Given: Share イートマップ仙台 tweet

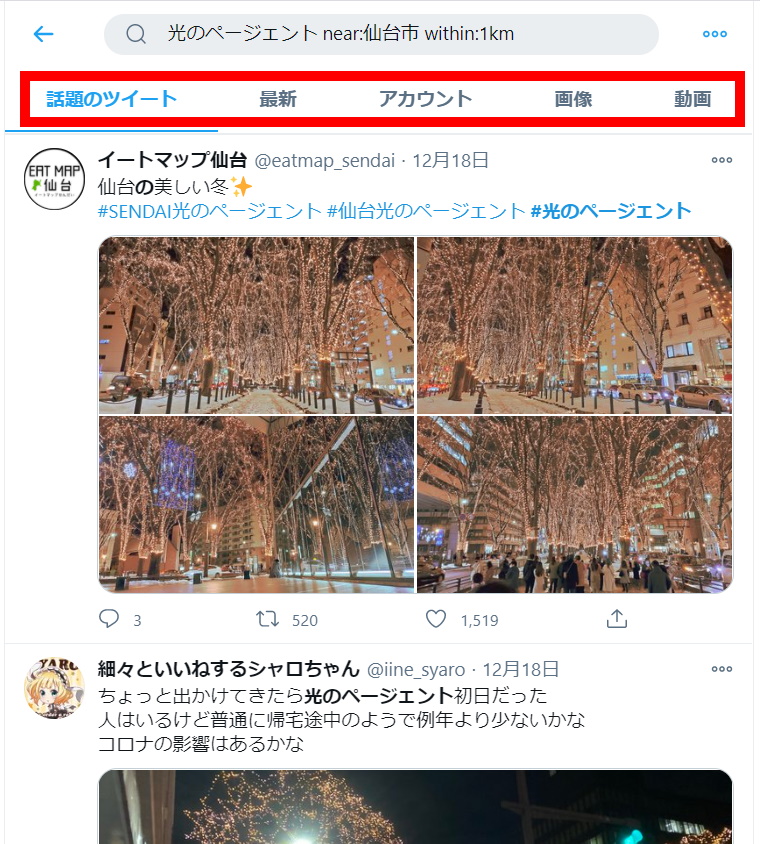Looking at the screenshot, I should [617, 620].
